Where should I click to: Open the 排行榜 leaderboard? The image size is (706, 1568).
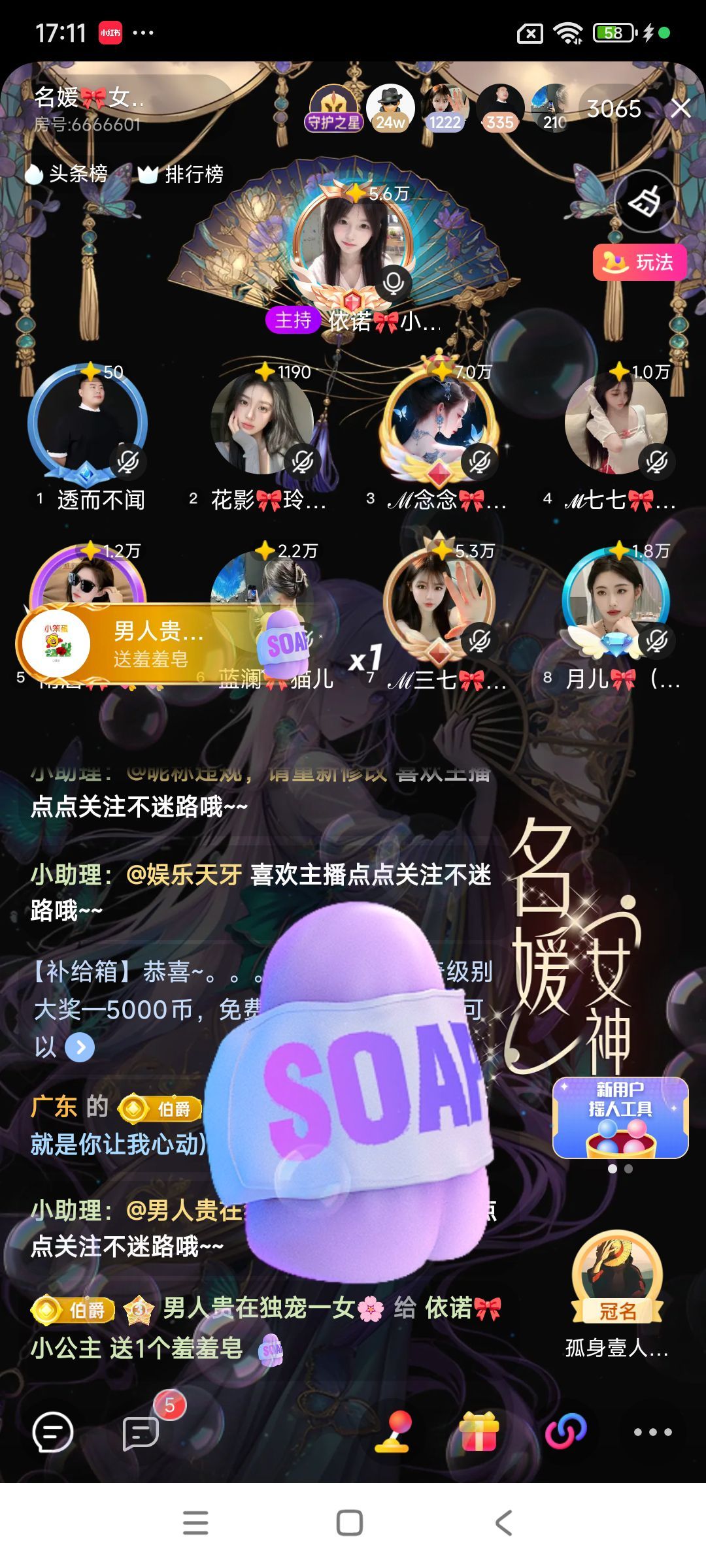(x=181, y=174)
